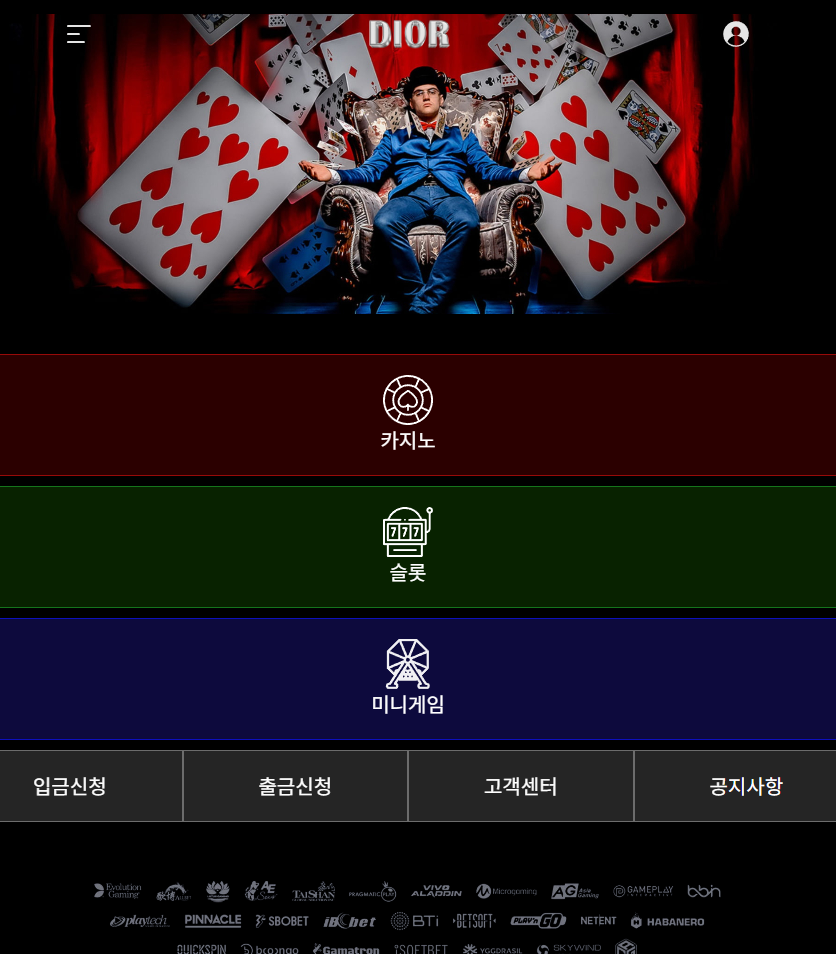Open the hamburger menu

point(78,34)
